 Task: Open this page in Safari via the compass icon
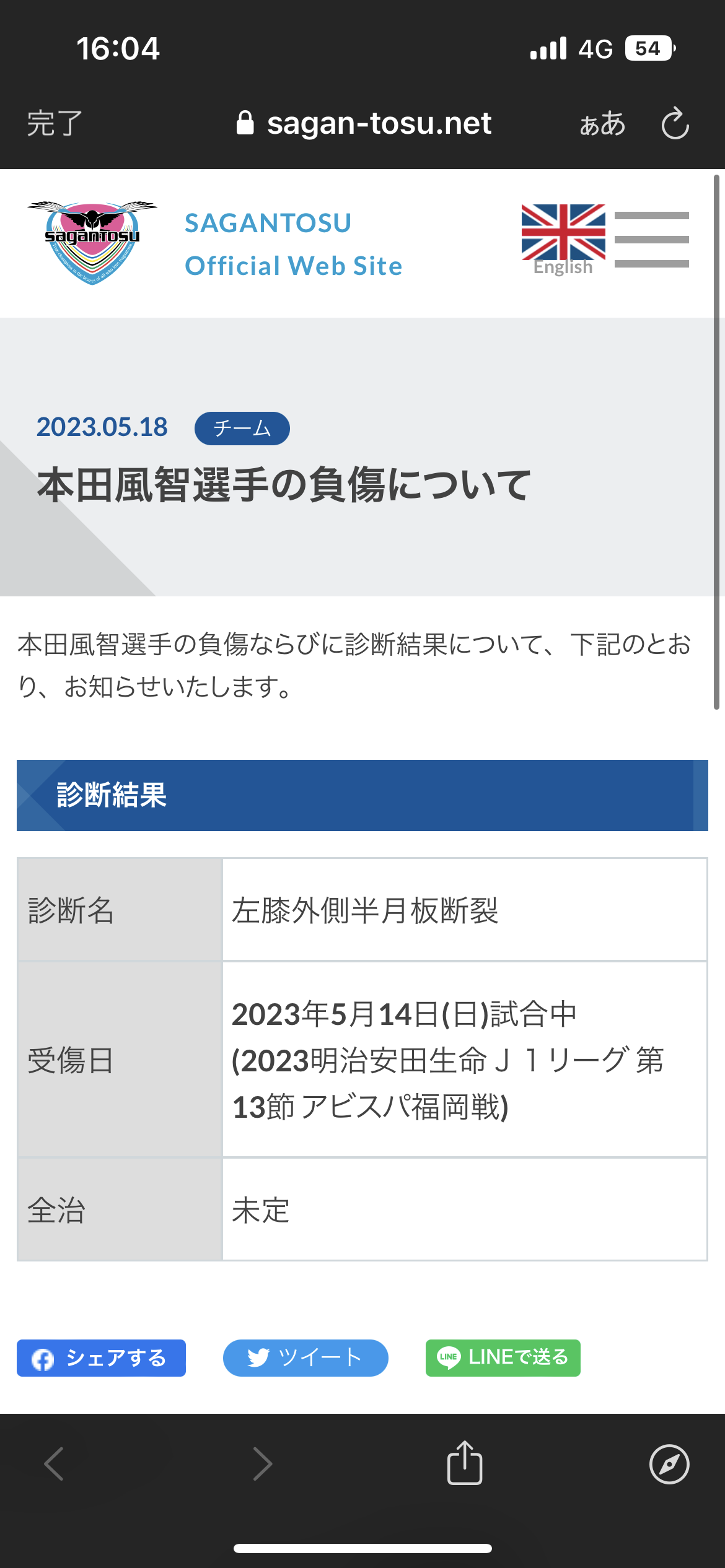tap(669, 1464)
